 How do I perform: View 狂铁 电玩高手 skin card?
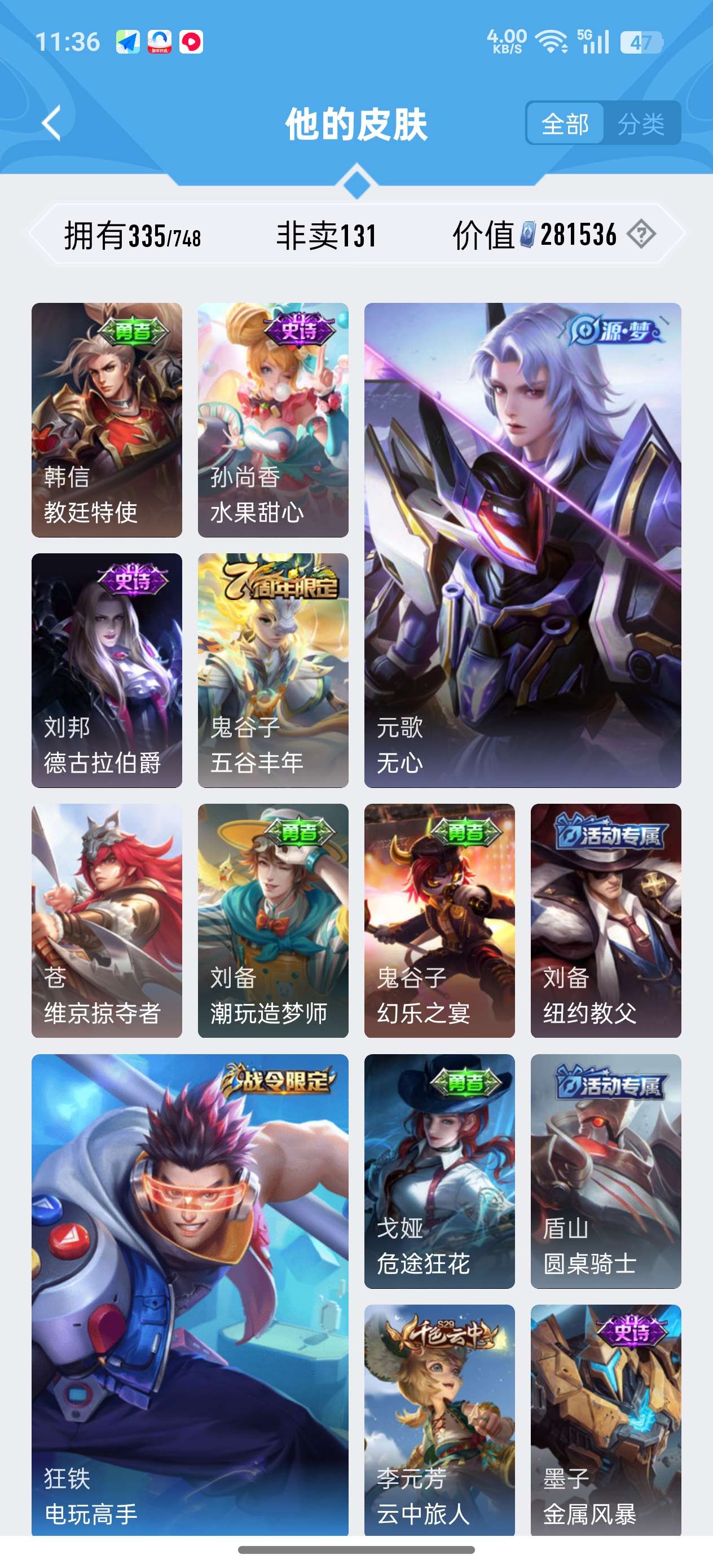coord(190,1293)
